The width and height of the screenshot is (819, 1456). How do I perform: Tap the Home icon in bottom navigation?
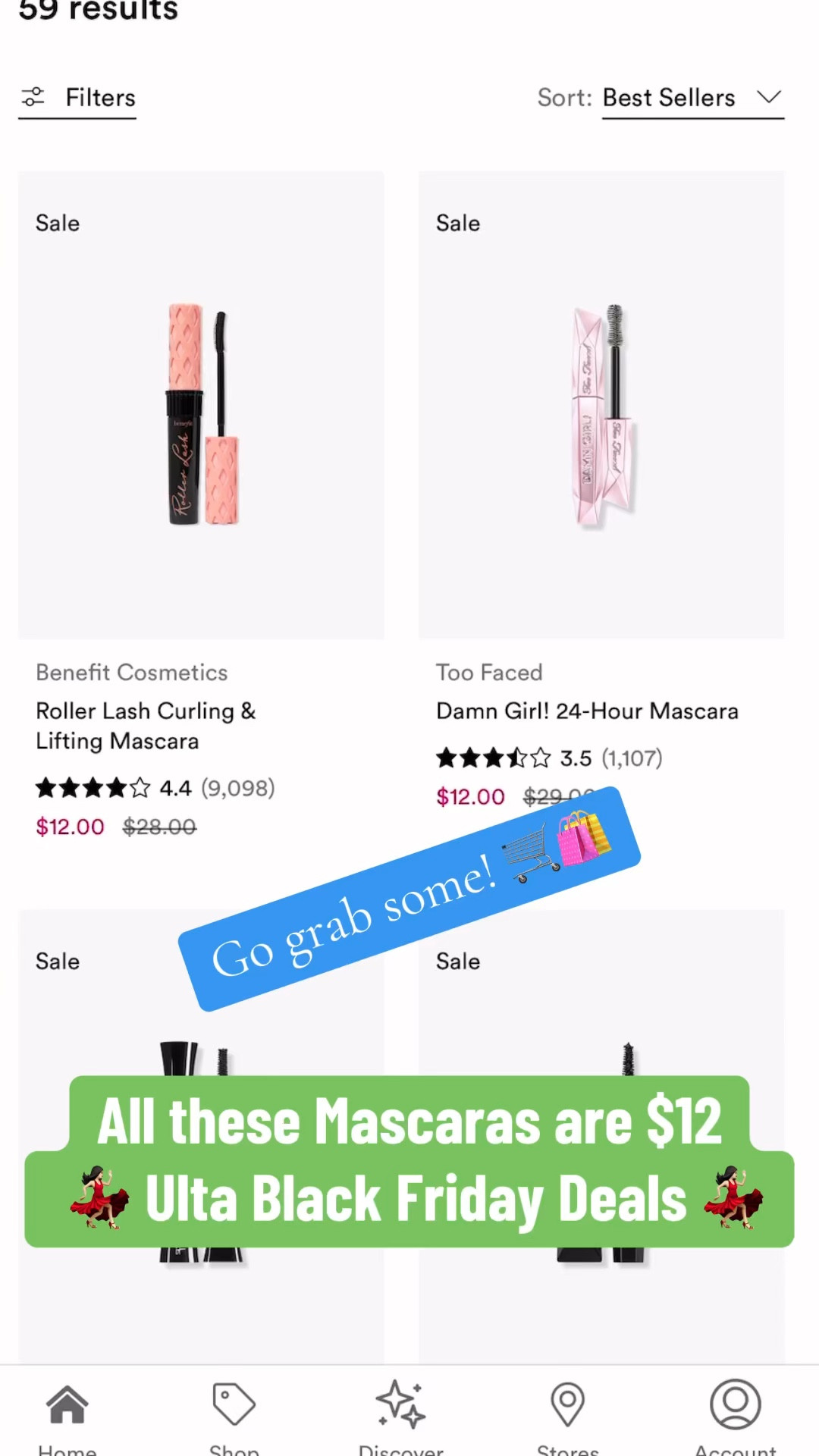pyautogui.click(x=67, y=1407)
